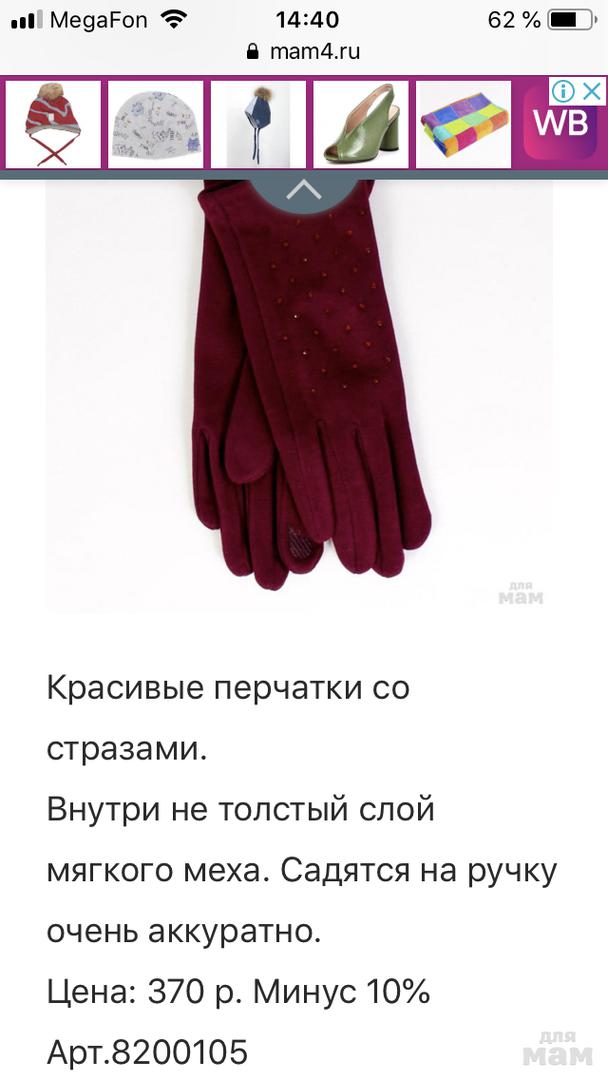The width and height of the screenshot is (608, 1080).
Task: Show ad info icon
Action: [565, 93]
